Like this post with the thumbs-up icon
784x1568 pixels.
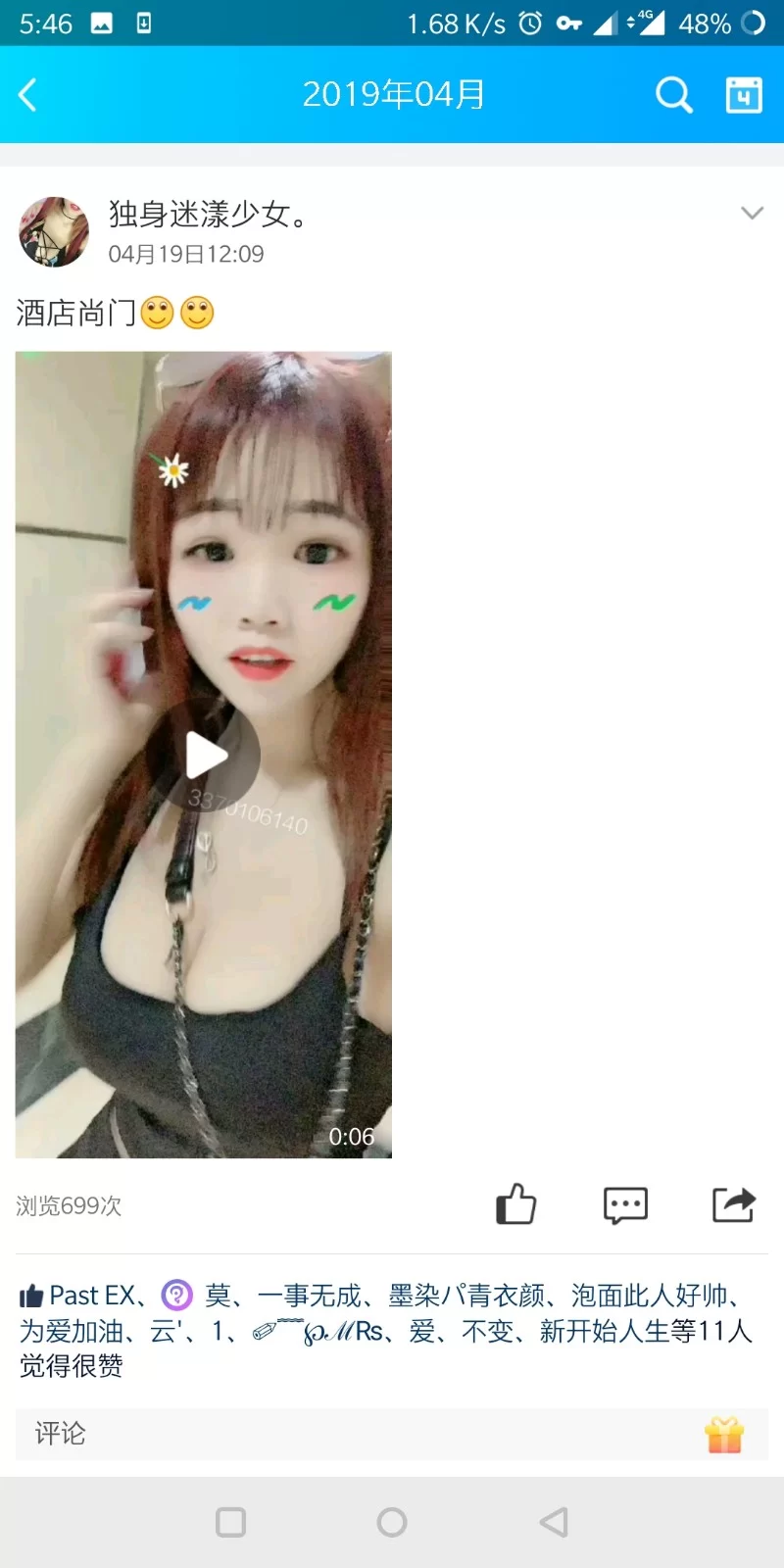click(x=515, y=1204)
